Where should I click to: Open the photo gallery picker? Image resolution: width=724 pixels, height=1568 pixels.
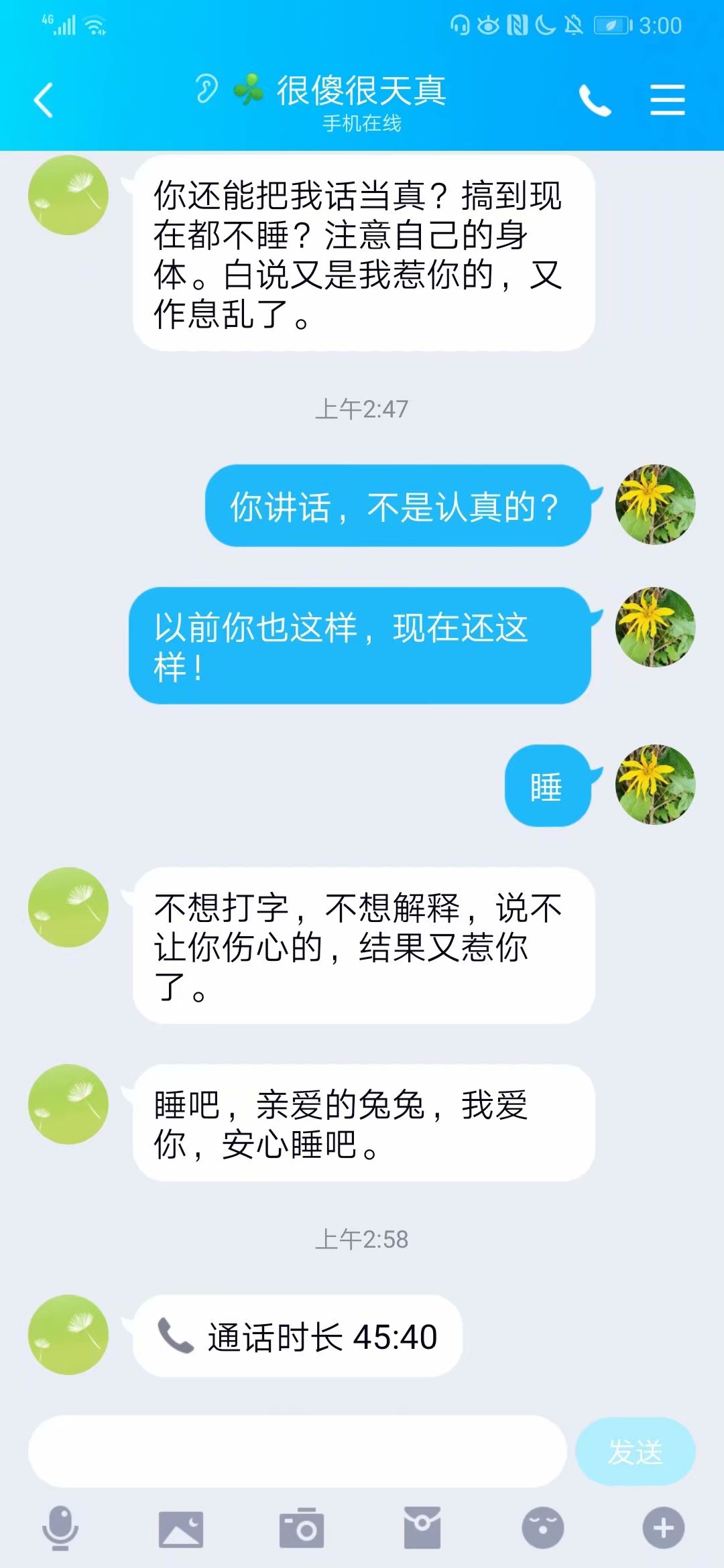pos(181,1528)
